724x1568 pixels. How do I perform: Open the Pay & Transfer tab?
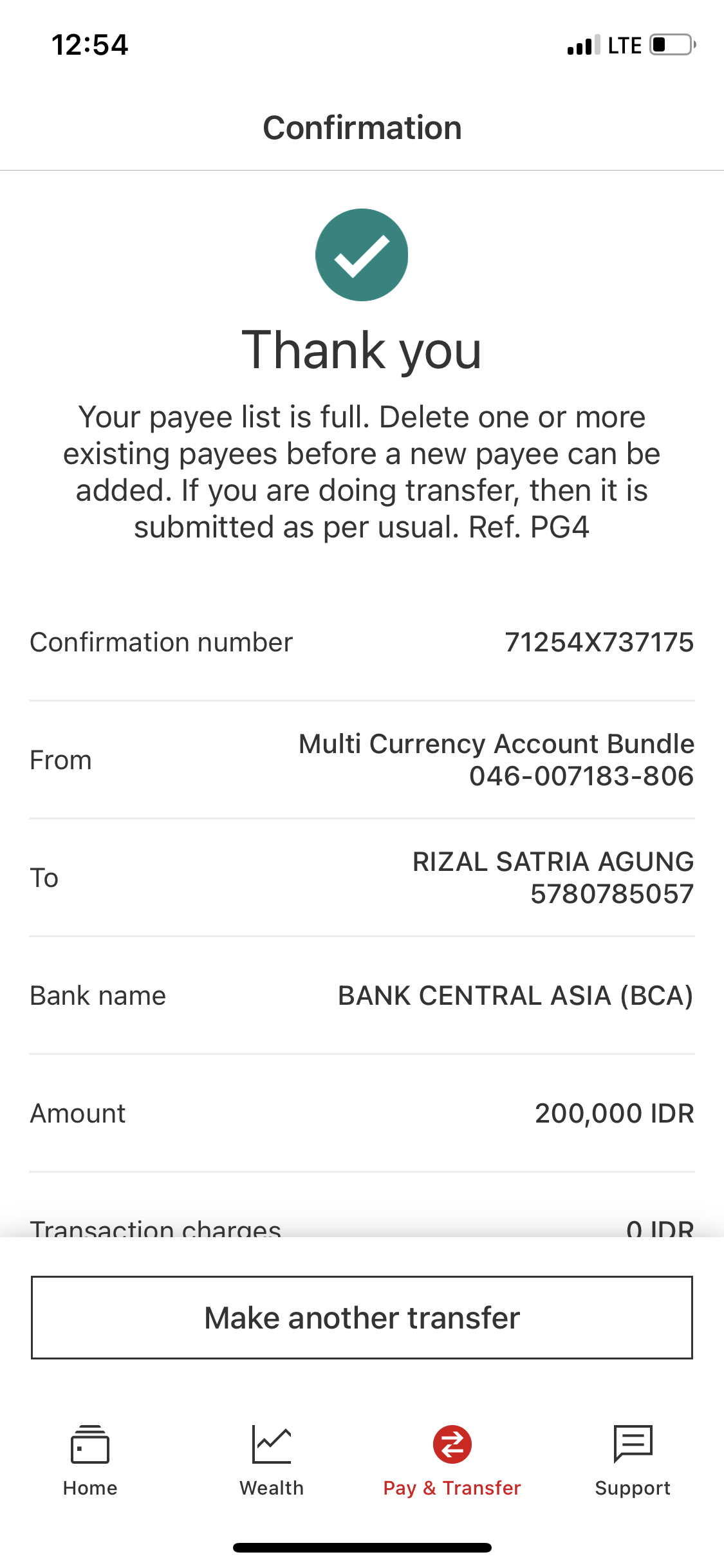452,1461
